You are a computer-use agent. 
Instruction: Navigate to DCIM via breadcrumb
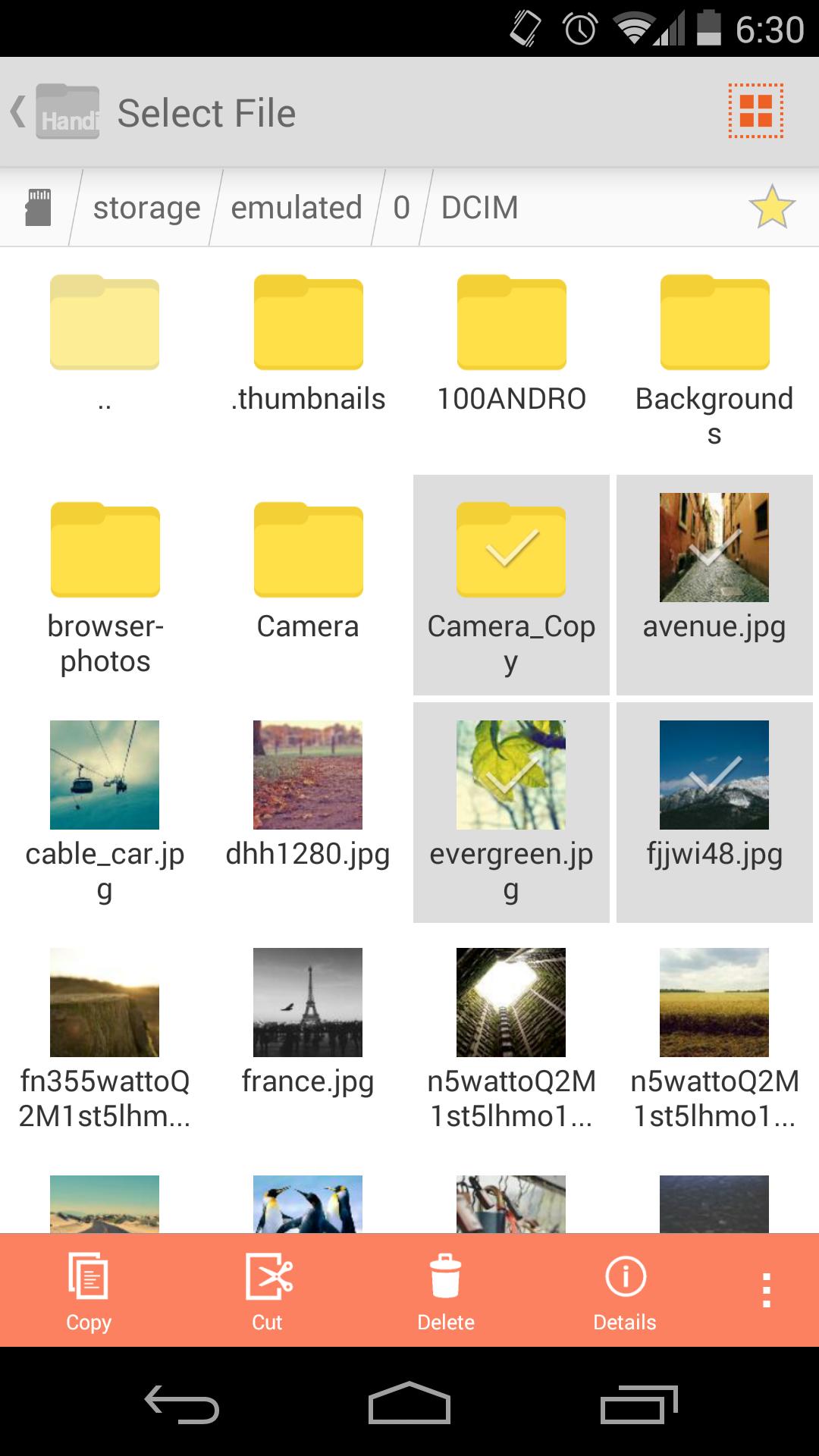pos(479,206)
